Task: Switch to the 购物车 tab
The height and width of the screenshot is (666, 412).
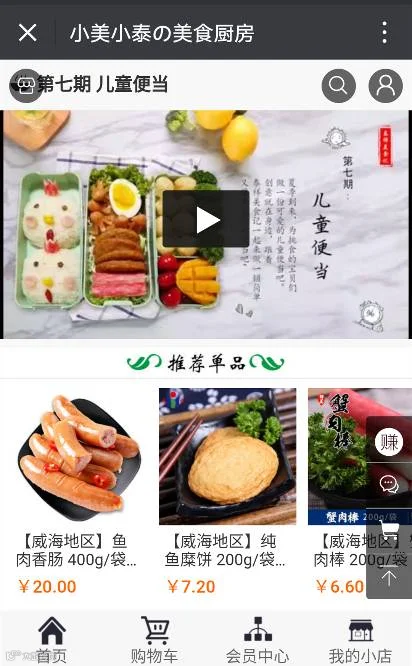Action: tap(154, 639)
